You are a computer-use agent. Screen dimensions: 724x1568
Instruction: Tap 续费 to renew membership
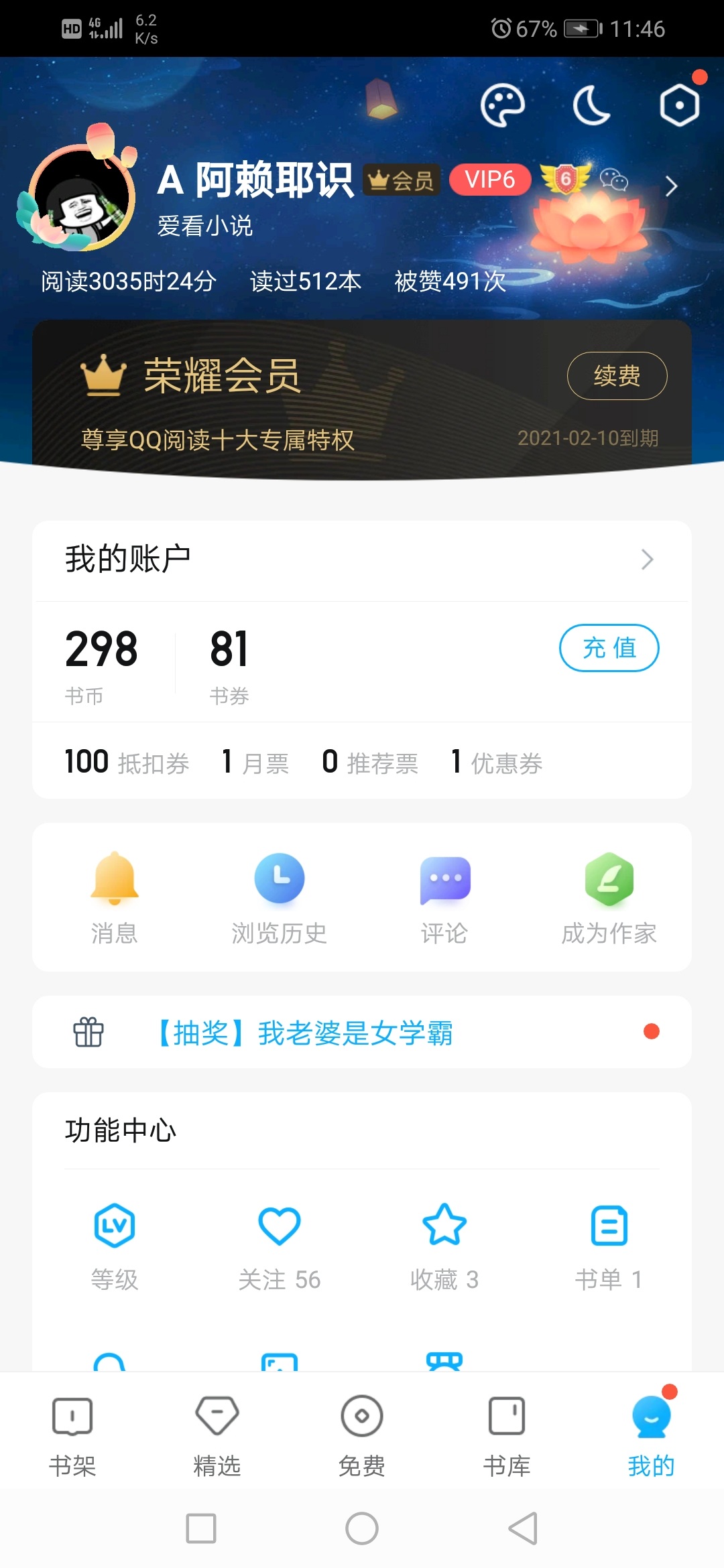pyautogui.click(x=617, y=376)
